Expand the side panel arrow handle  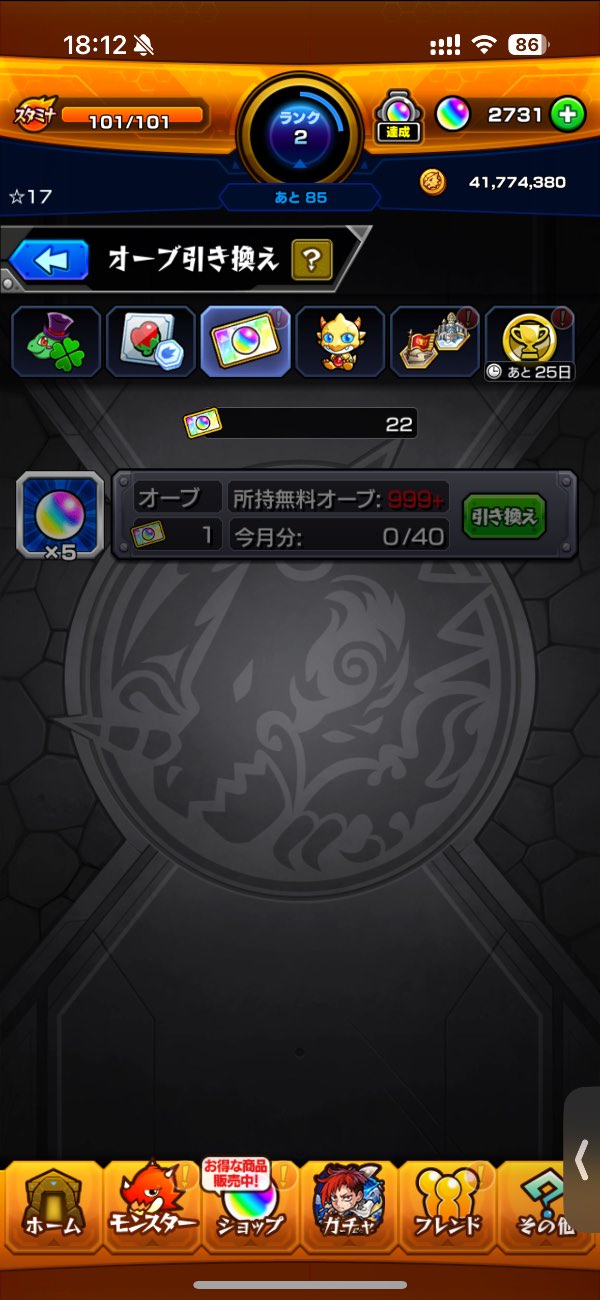click(583, 1158)
